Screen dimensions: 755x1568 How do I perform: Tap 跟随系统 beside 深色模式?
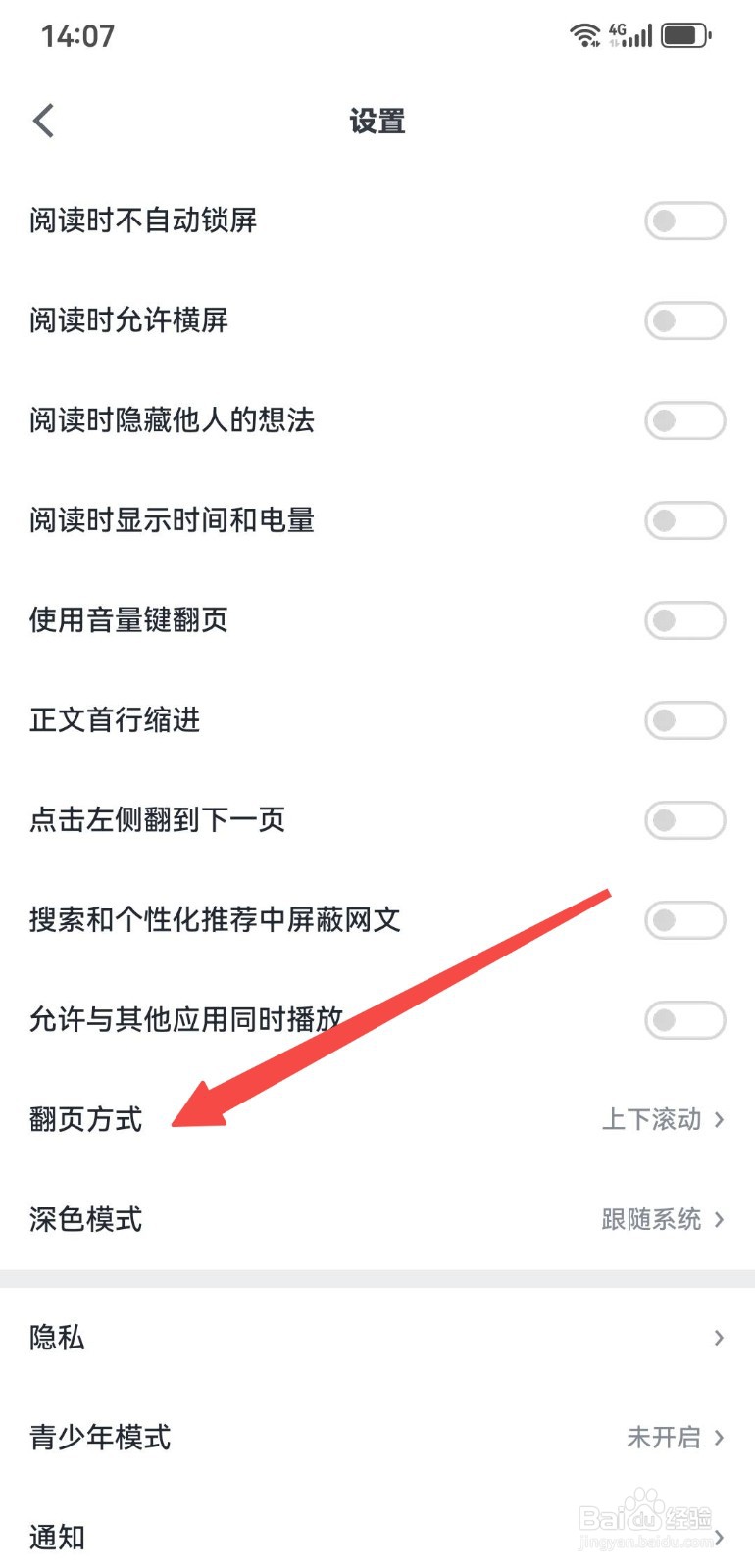click(x=653, y=1219)
